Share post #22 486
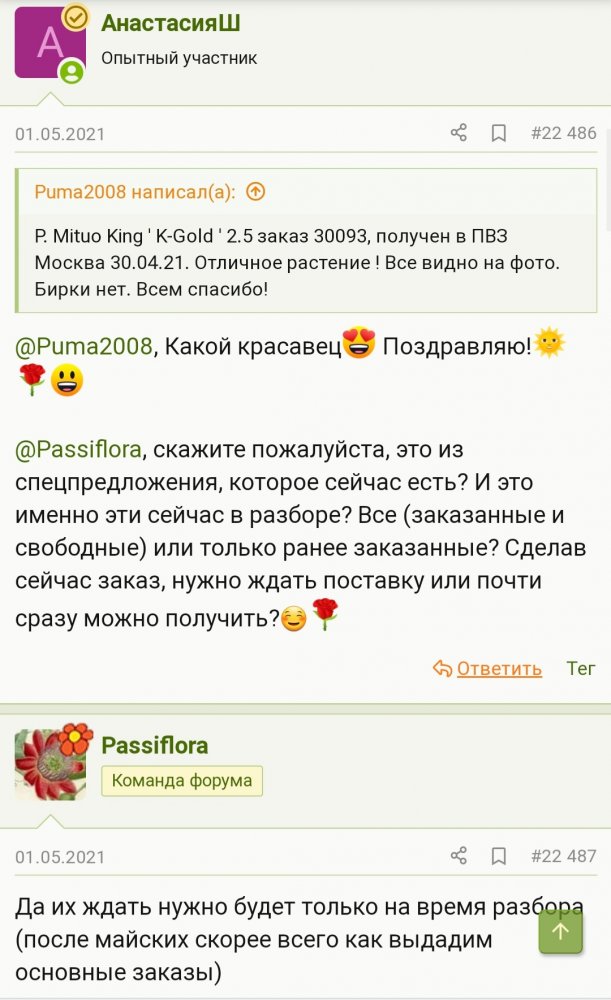This screenshot has width=611, height=1000. 459,133
